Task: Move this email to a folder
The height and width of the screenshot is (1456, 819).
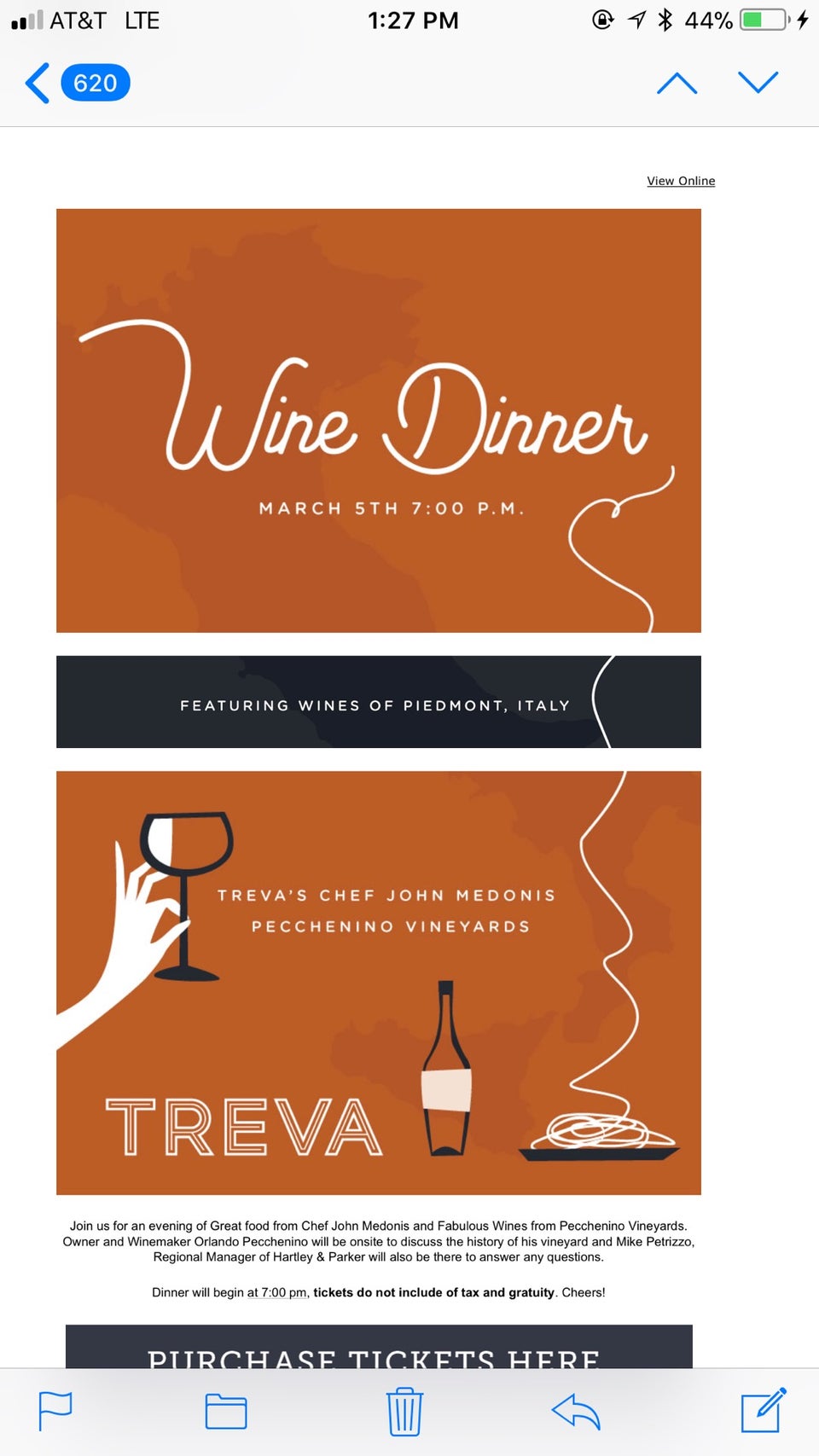Action: [226, 1412]
